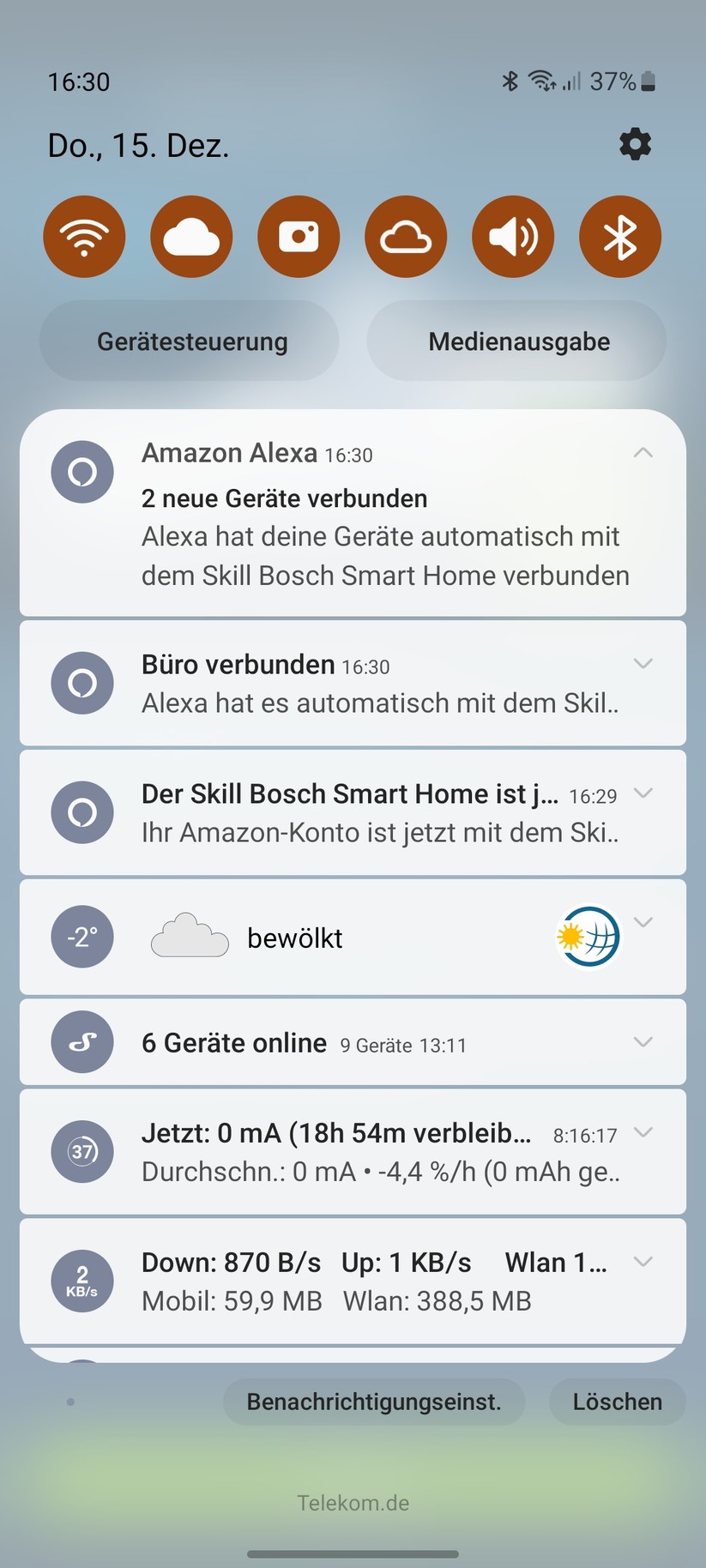Tap the battery percentage 37 circle icon
The width and height of the screenshot is (706, 1568).
point(82,1152)
